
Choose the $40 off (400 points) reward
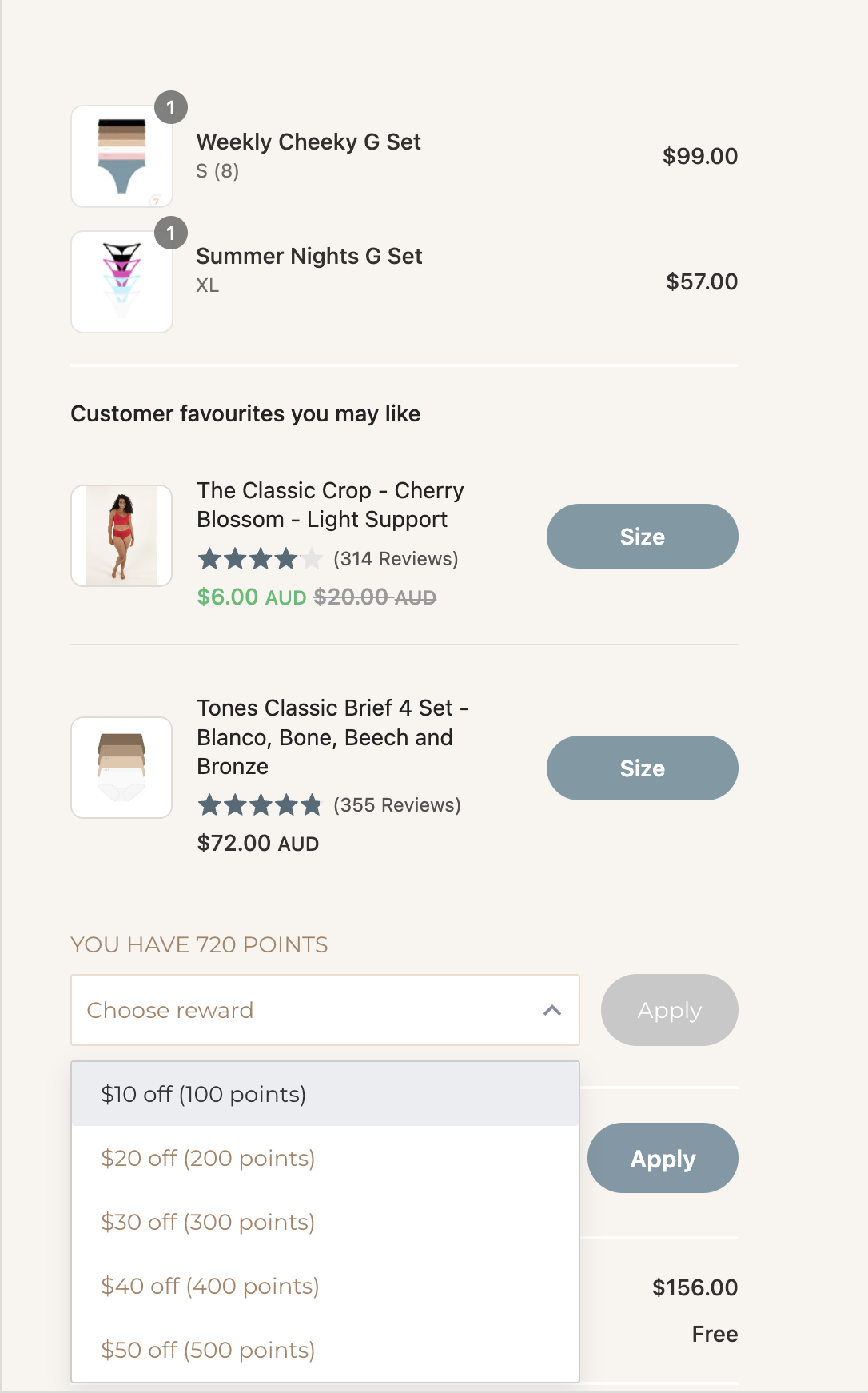click(x=325, y=1286)
